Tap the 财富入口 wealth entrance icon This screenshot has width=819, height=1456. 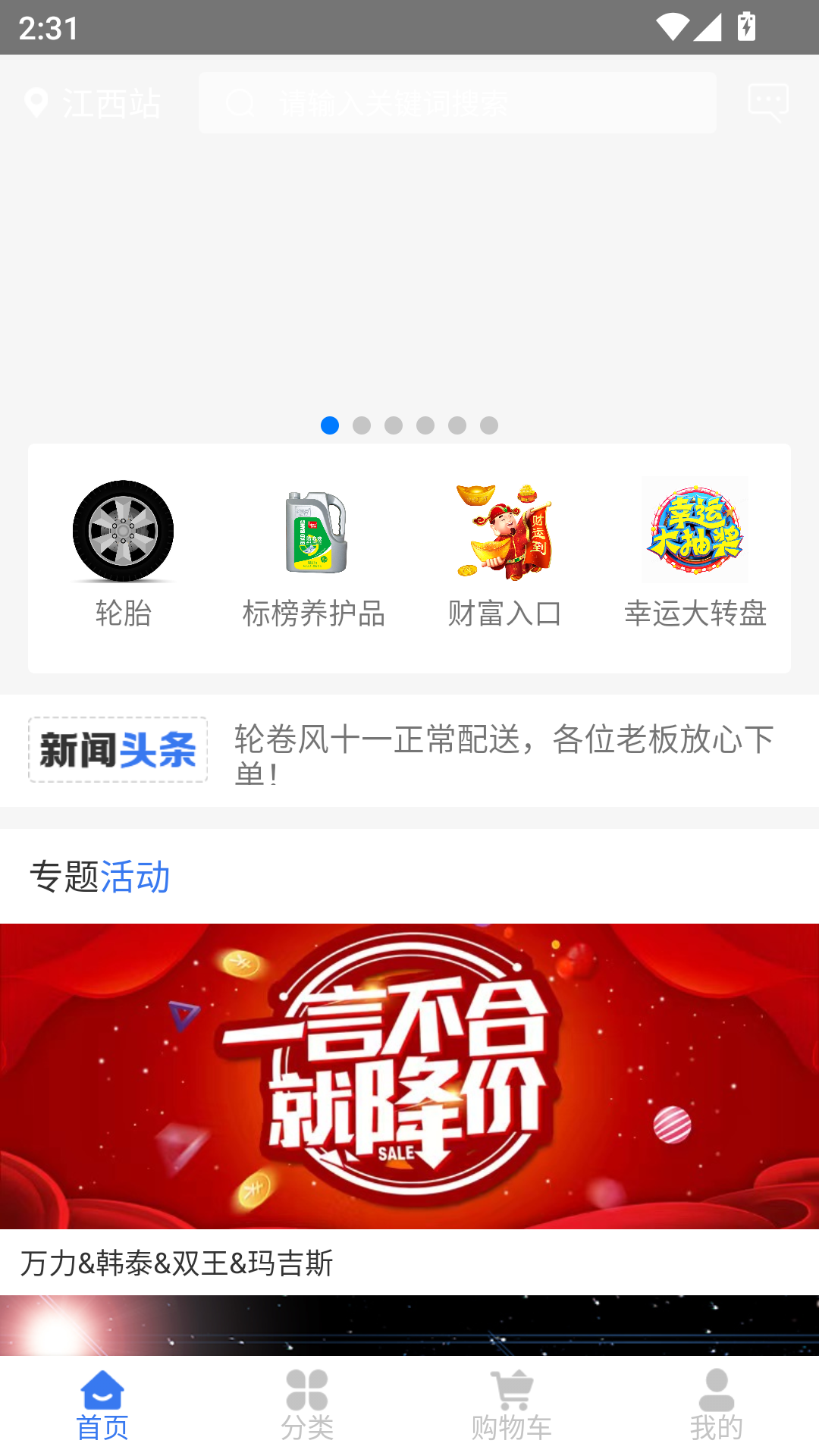tap(504, 531)
